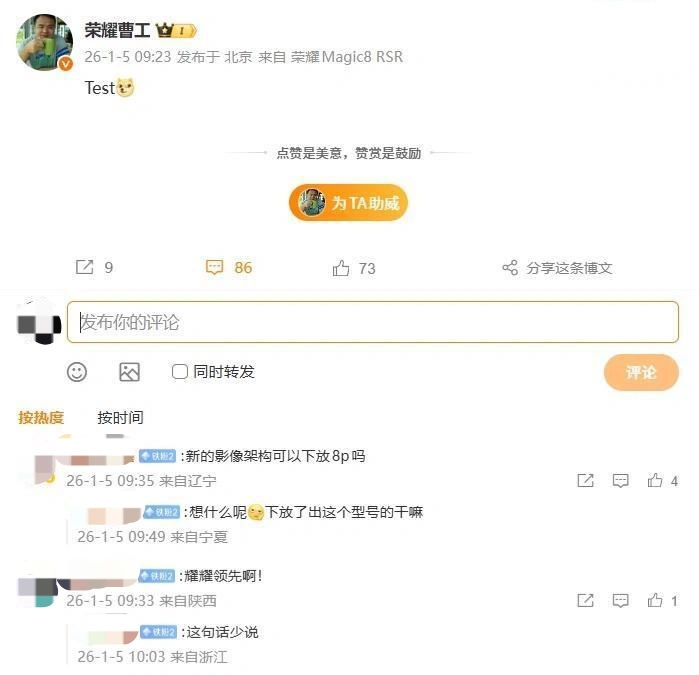Attach an image to the comment
Viewport: 699px width, 675px height.
tap(129, 372)
